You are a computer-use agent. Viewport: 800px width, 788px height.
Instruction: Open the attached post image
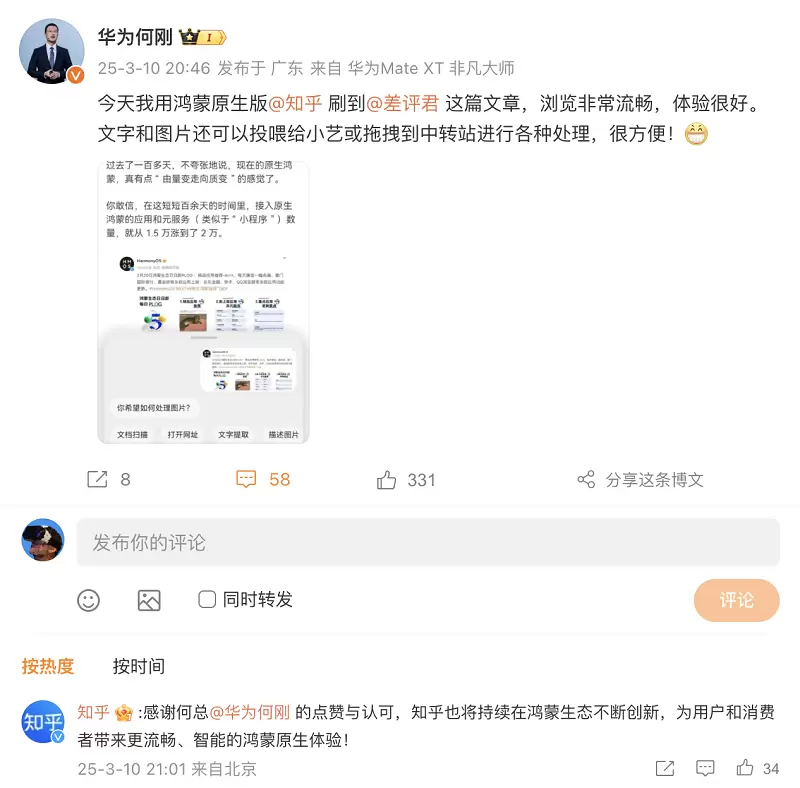click(203, 302)
